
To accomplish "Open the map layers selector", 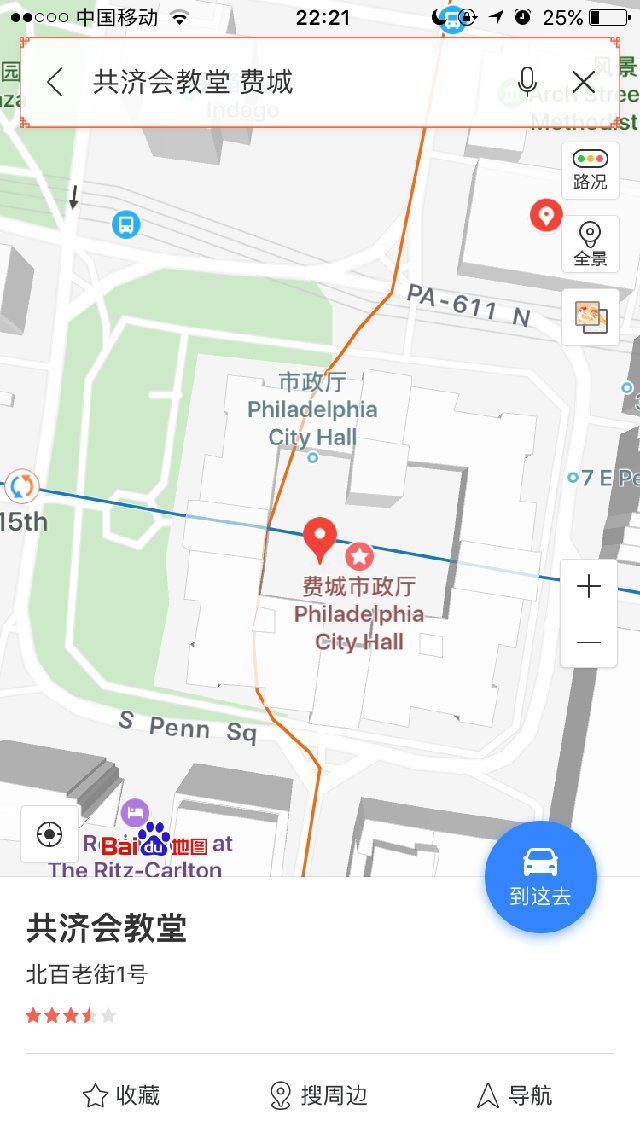I will point(590,318).
